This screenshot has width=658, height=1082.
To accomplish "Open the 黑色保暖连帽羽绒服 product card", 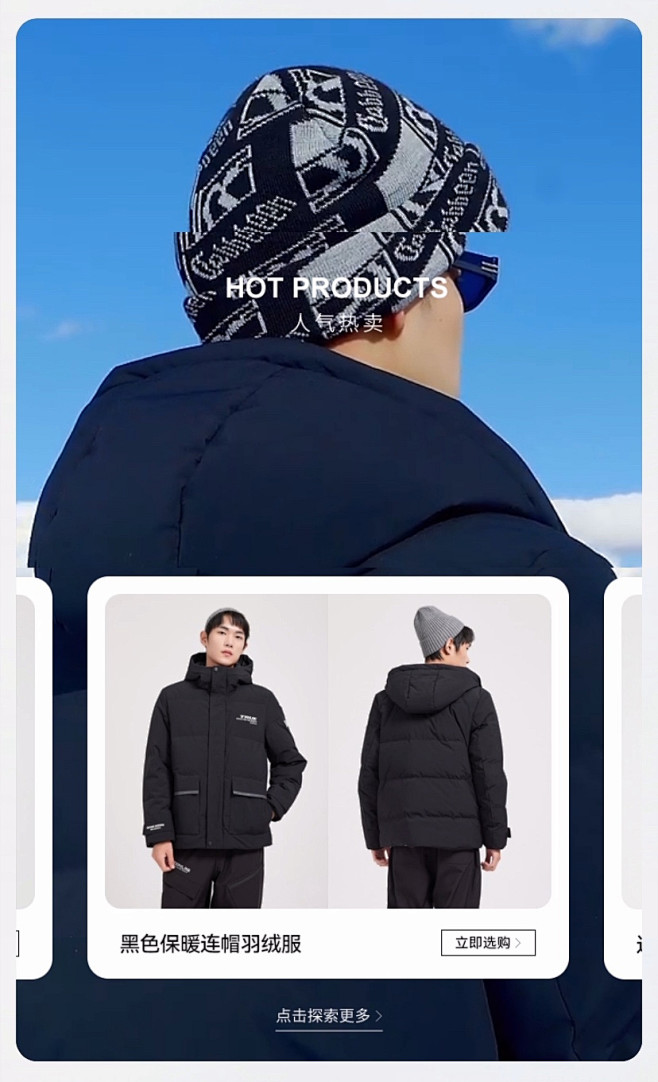I will pos(327,752).
